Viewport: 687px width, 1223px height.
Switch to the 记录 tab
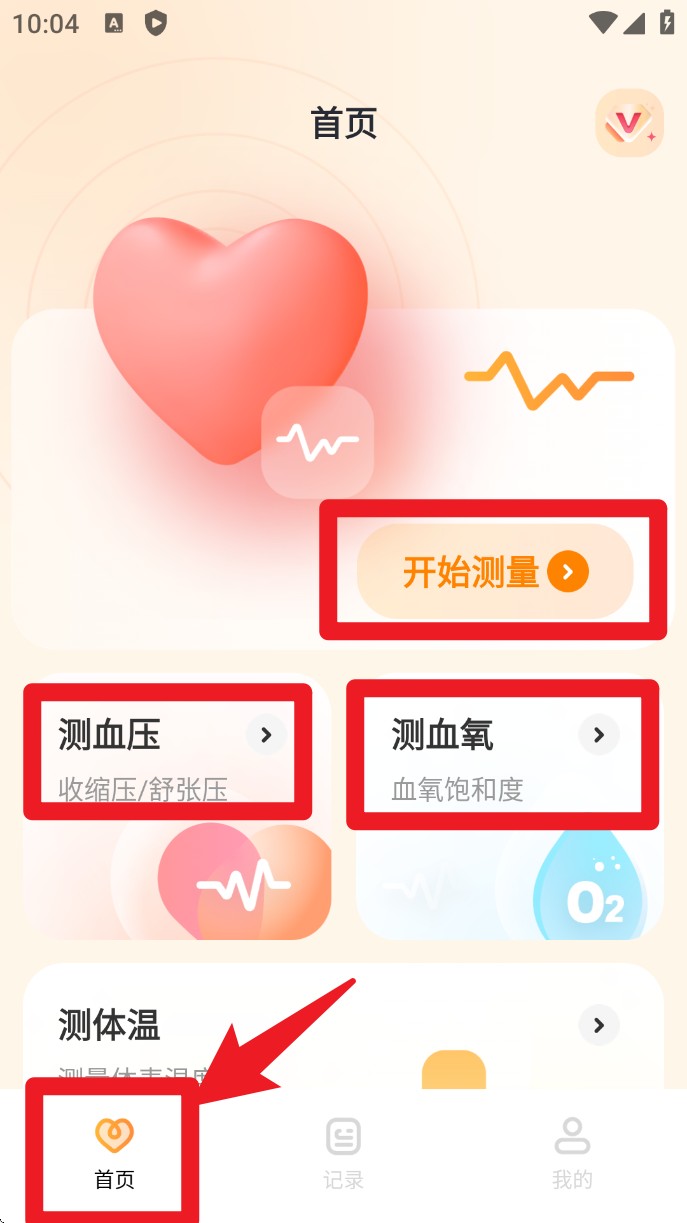(343, 1154)
